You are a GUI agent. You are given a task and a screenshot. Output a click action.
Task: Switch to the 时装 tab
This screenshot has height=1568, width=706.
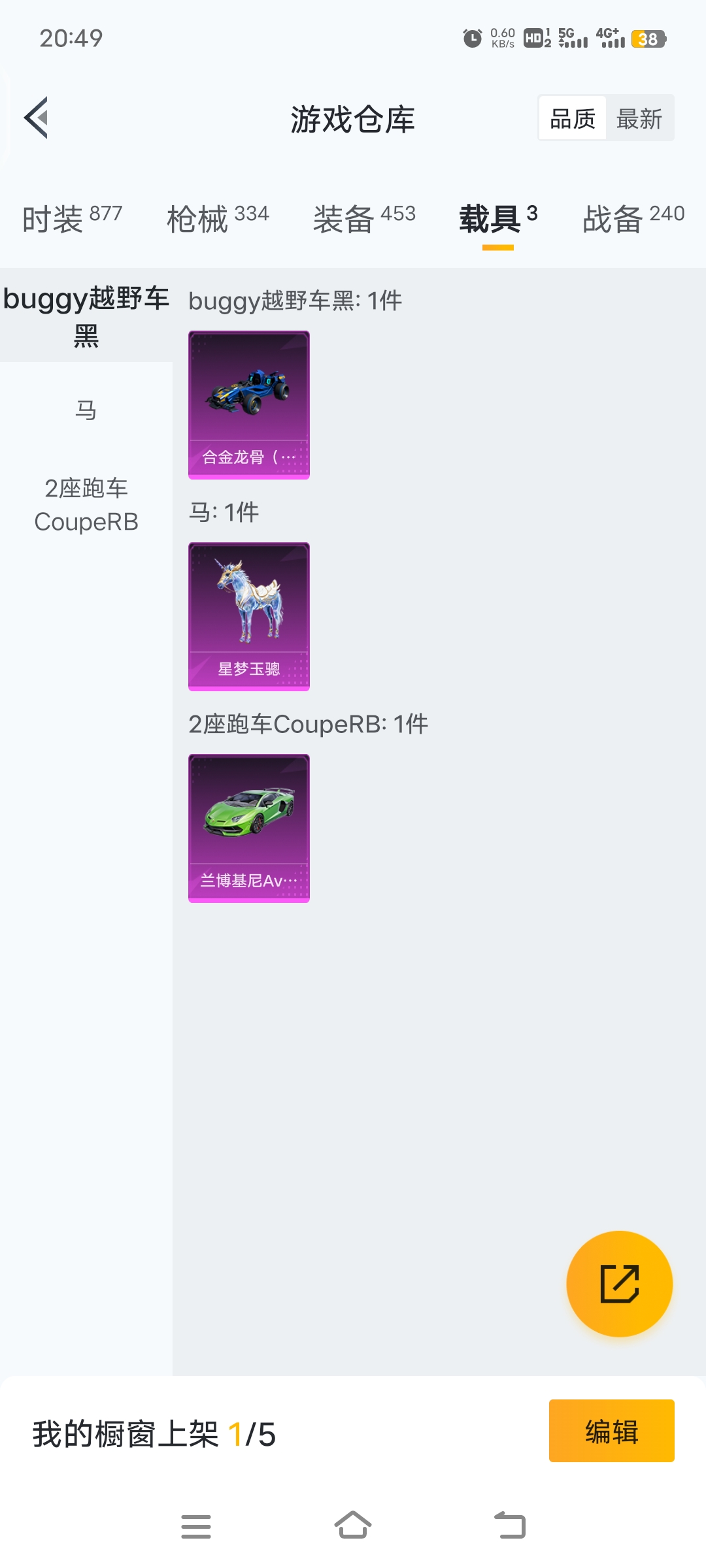[72, 218]
